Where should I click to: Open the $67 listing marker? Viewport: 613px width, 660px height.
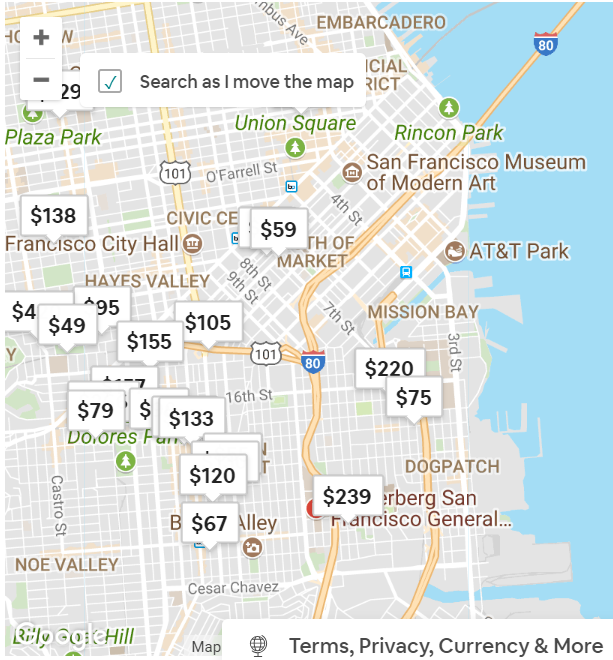(209, 523)
